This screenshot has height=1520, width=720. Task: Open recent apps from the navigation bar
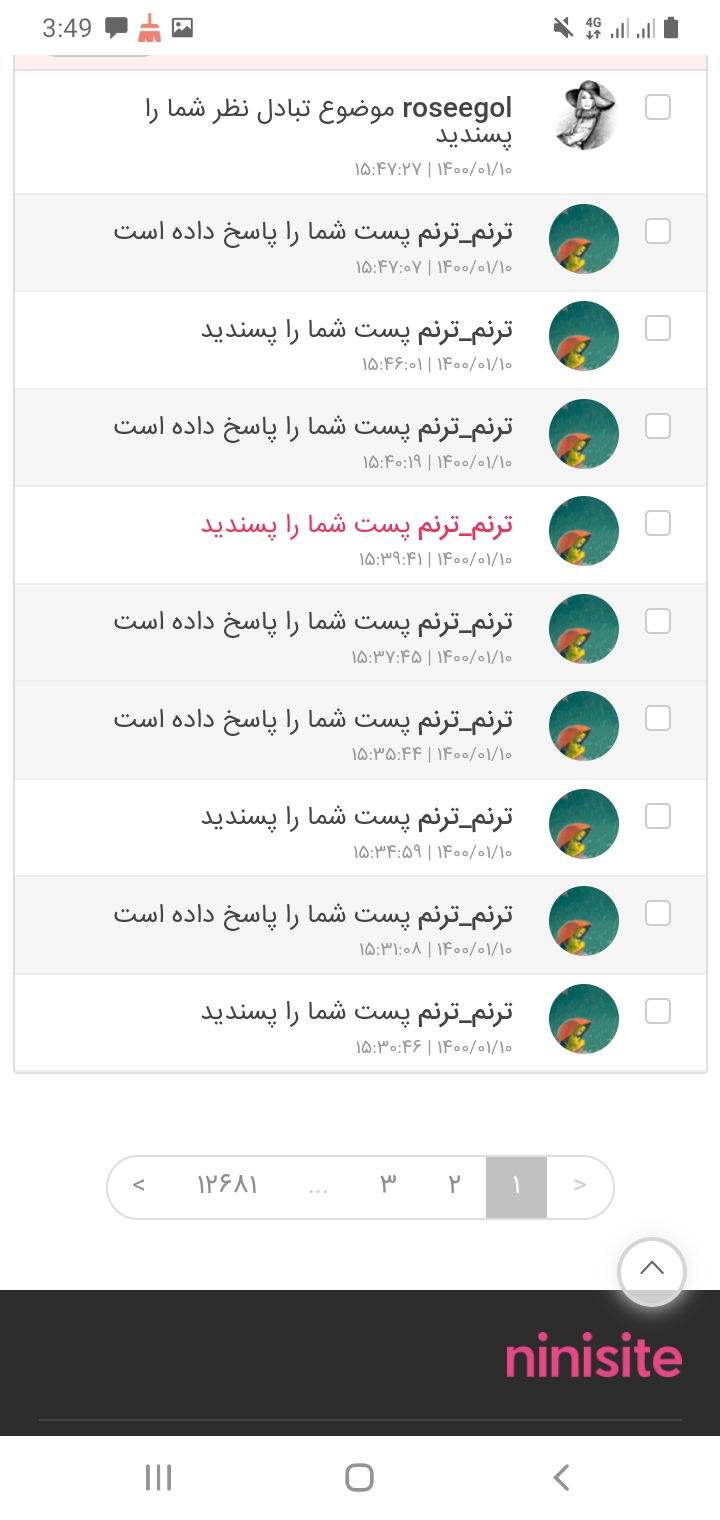coord(159,1477)
